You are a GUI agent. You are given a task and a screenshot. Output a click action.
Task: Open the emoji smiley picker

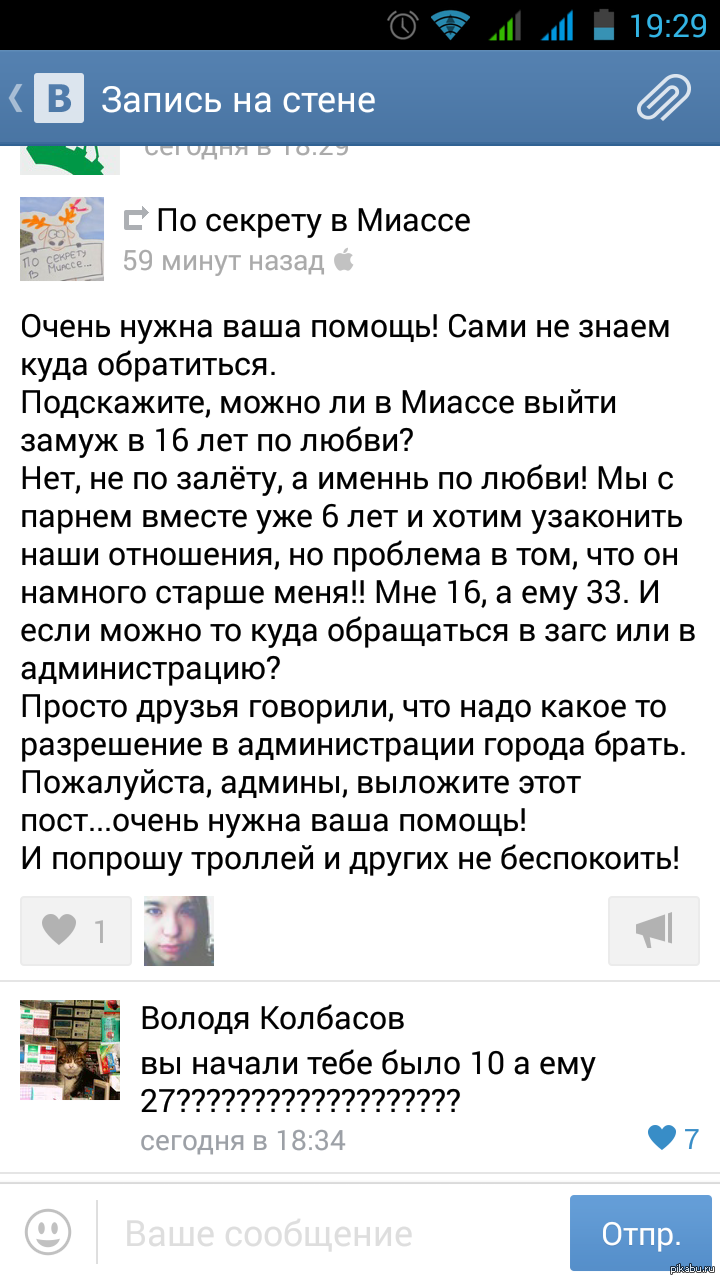pyautogui.click(x=48, y=1232)
